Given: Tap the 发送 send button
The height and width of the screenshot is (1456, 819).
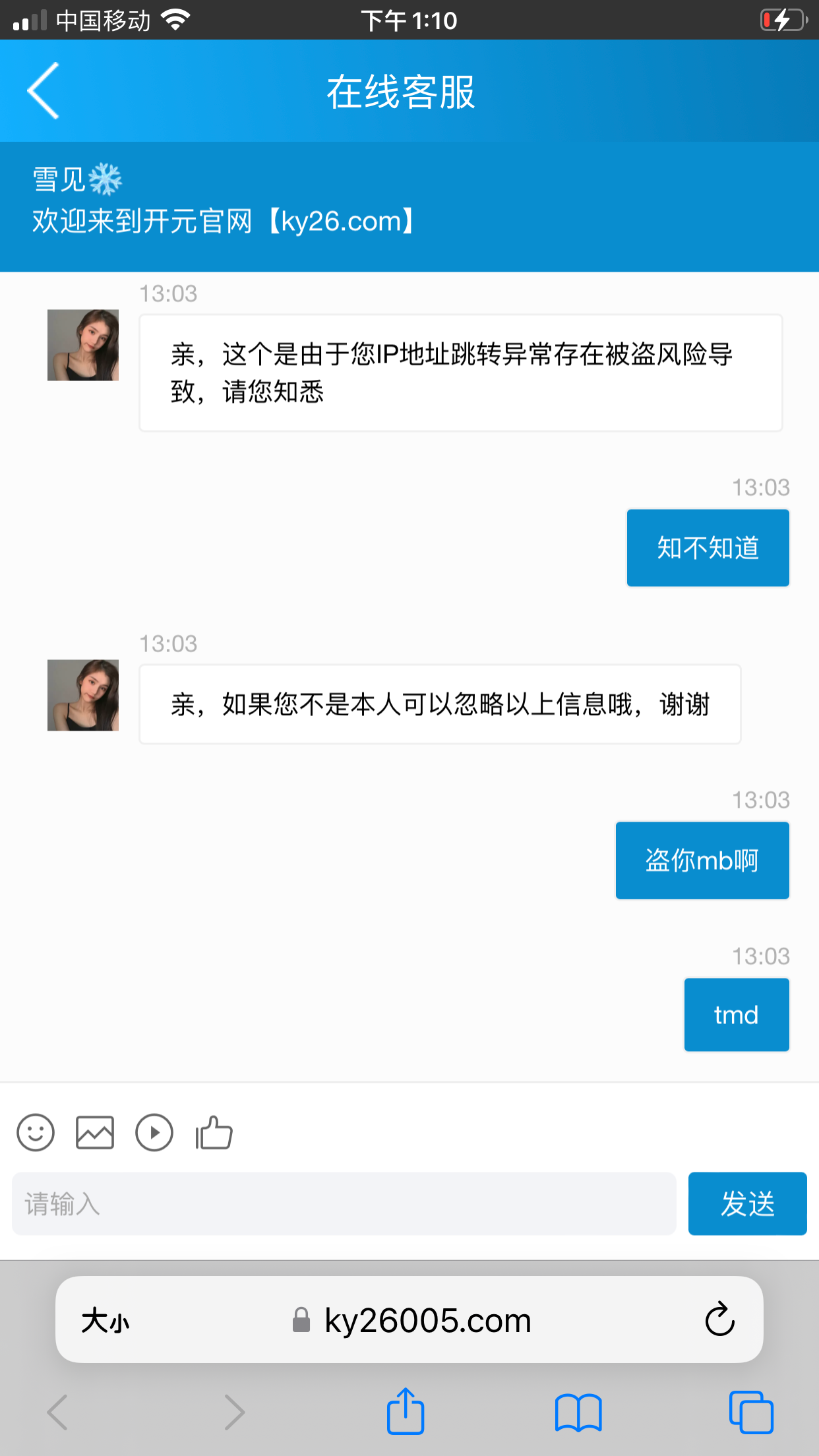Looking at the screenshot, I should 747,1204.
